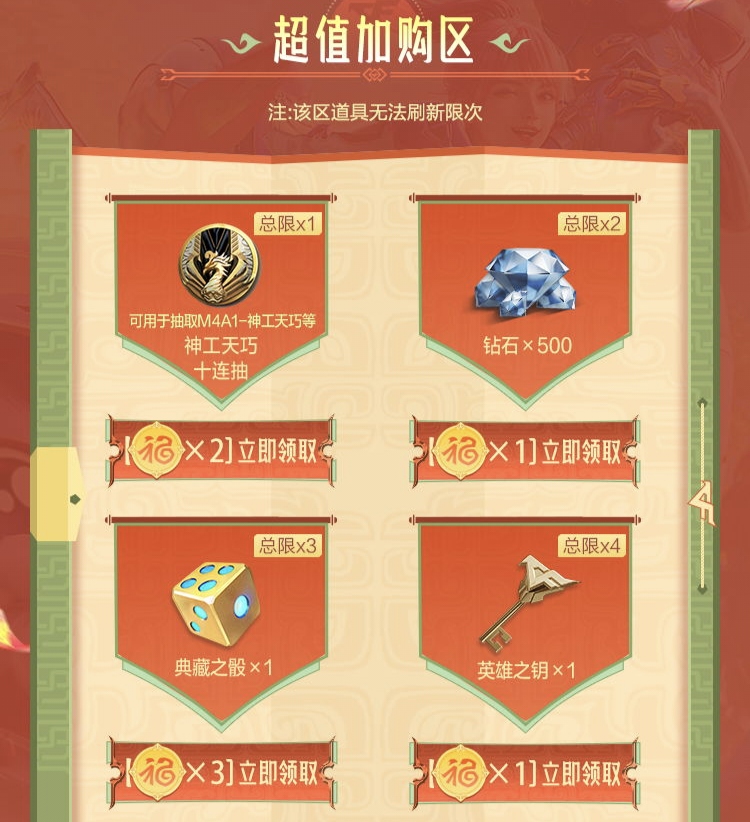This screenshot has width=750, height=822.
Task: Claim 英雄之钥×1 with 立即领取 button
Action: [x=525, y=772]
